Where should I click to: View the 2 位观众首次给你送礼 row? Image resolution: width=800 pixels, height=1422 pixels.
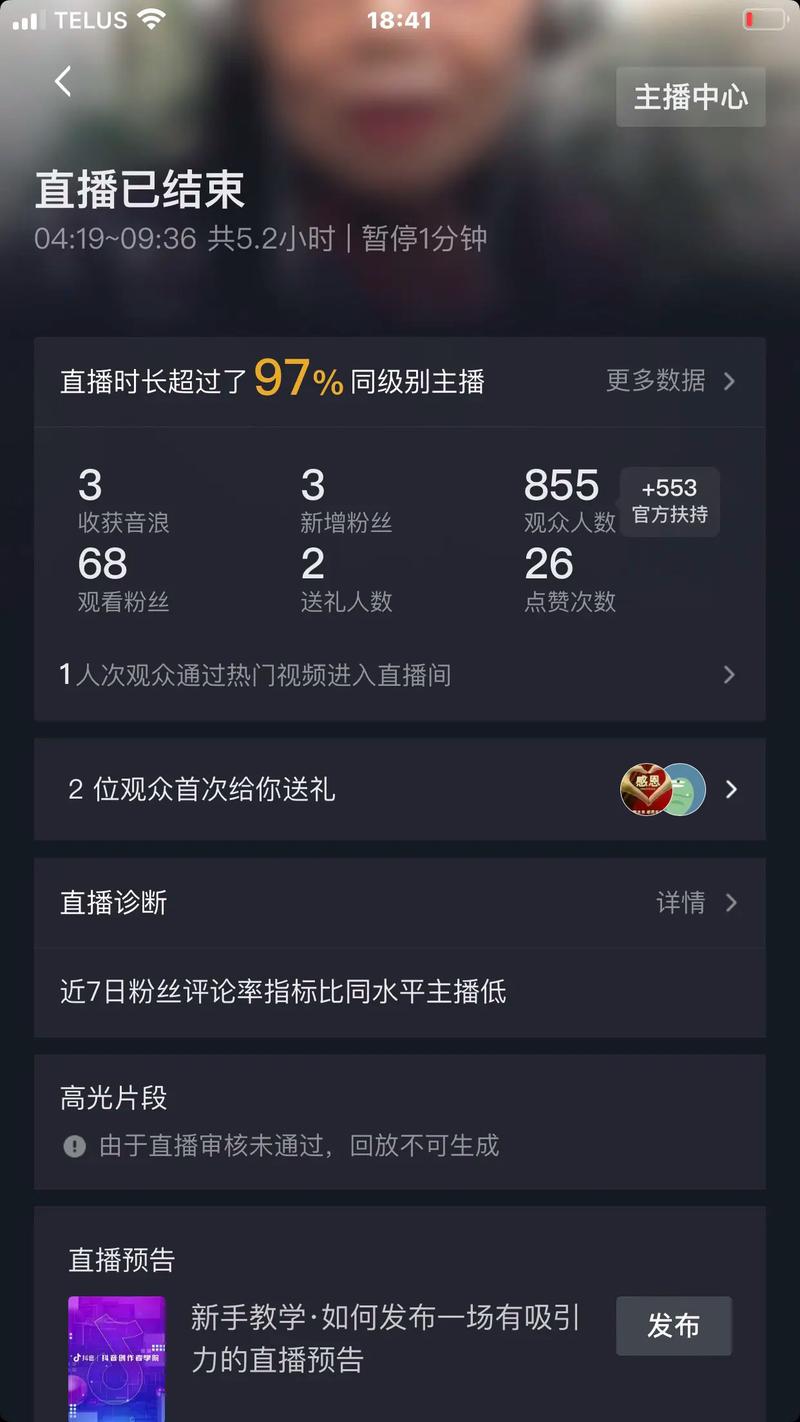click(x=399, y=789)
